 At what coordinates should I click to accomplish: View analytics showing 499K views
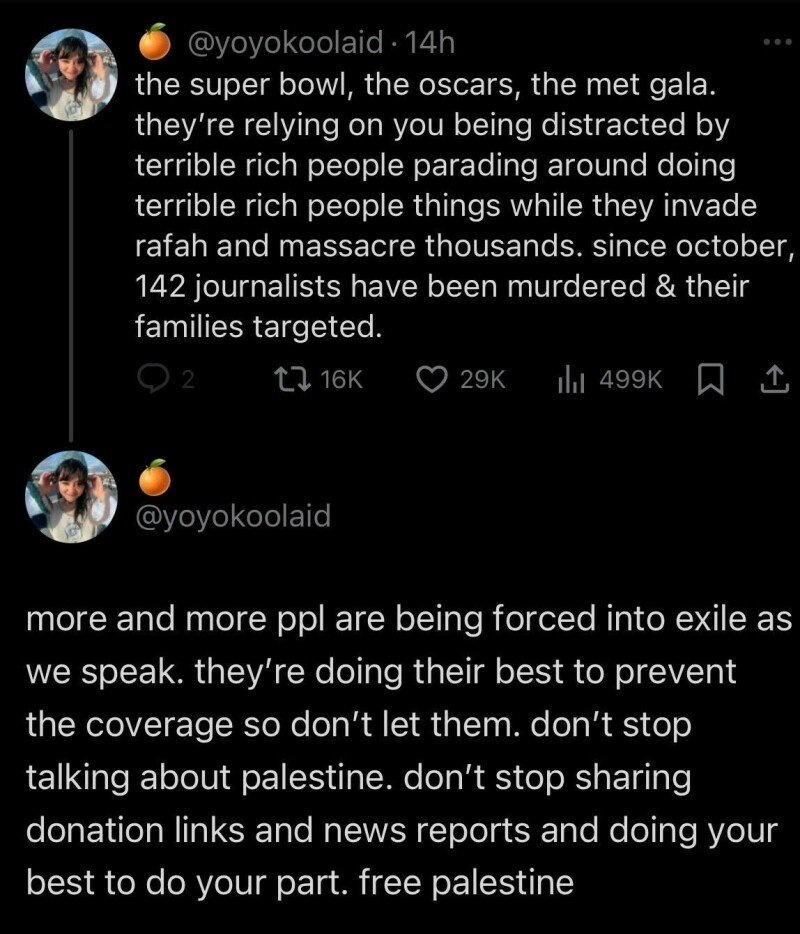[x=569, y=379]
